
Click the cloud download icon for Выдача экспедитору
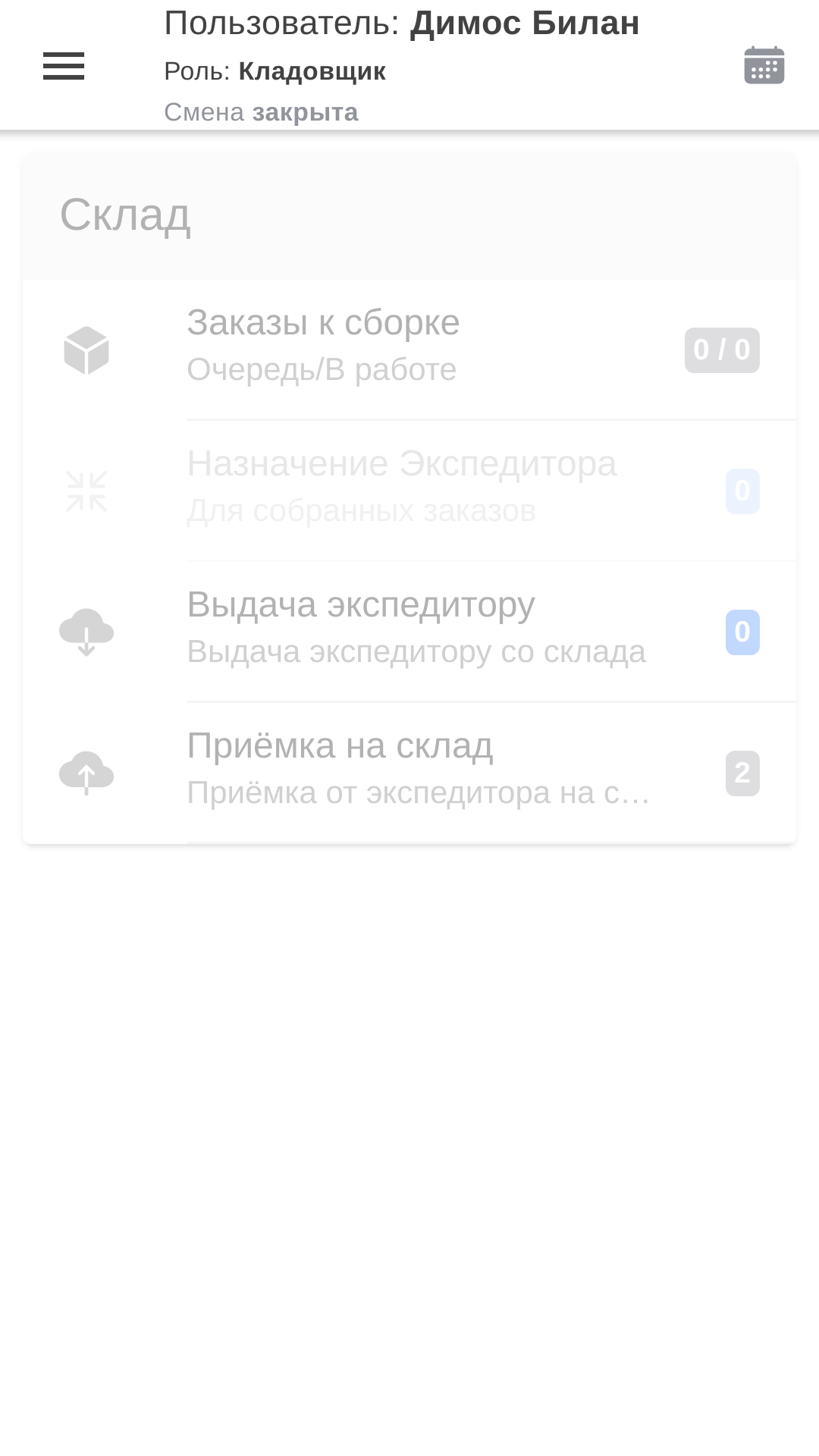(x=86, y=630)
